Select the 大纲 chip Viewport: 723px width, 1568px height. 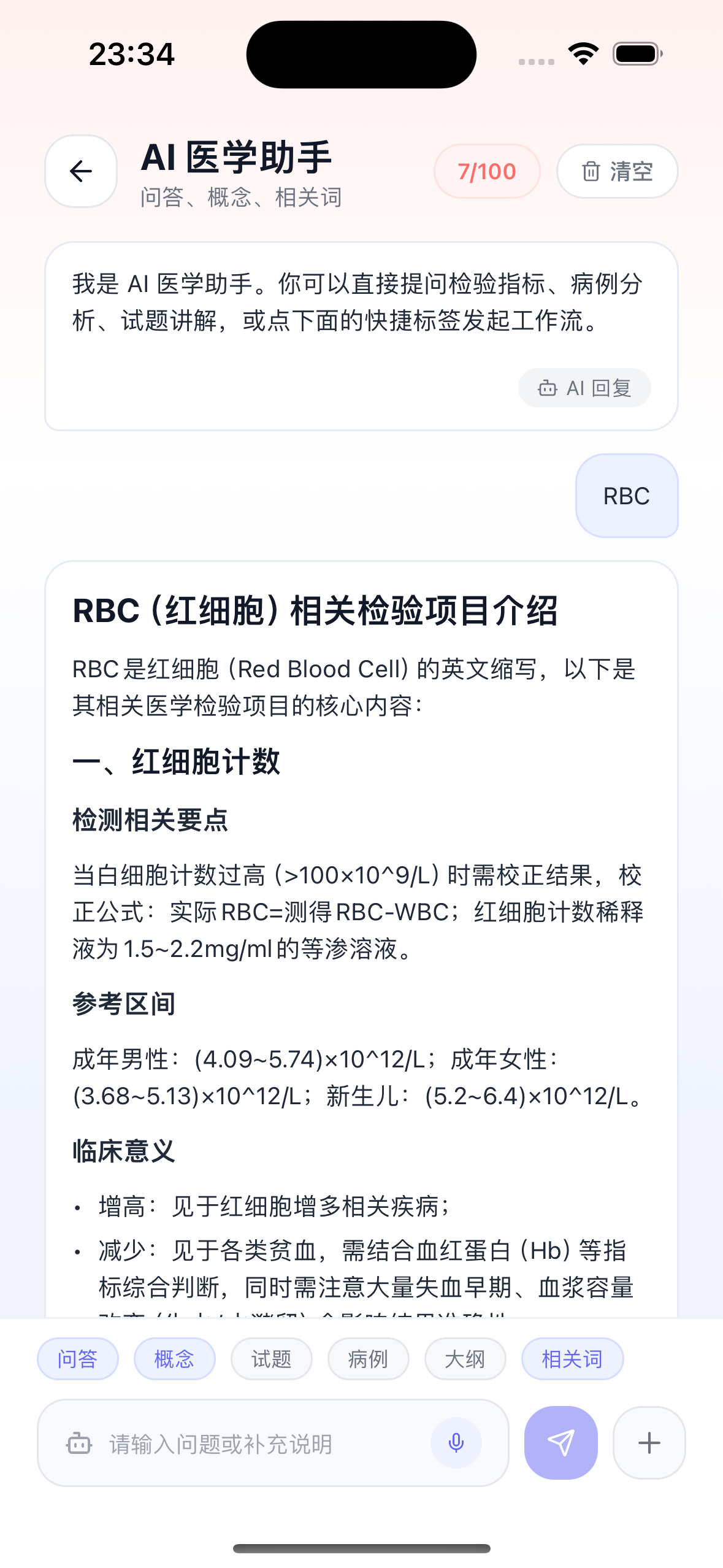tap(465, 1359)
